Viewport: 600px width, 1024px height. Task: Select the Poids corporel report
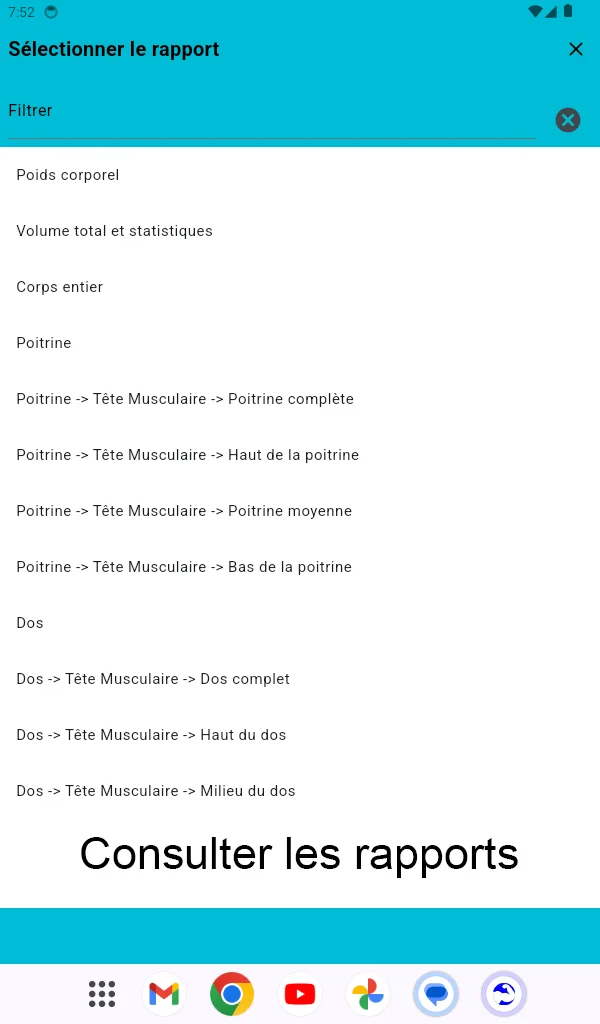(x=68, y=175)
